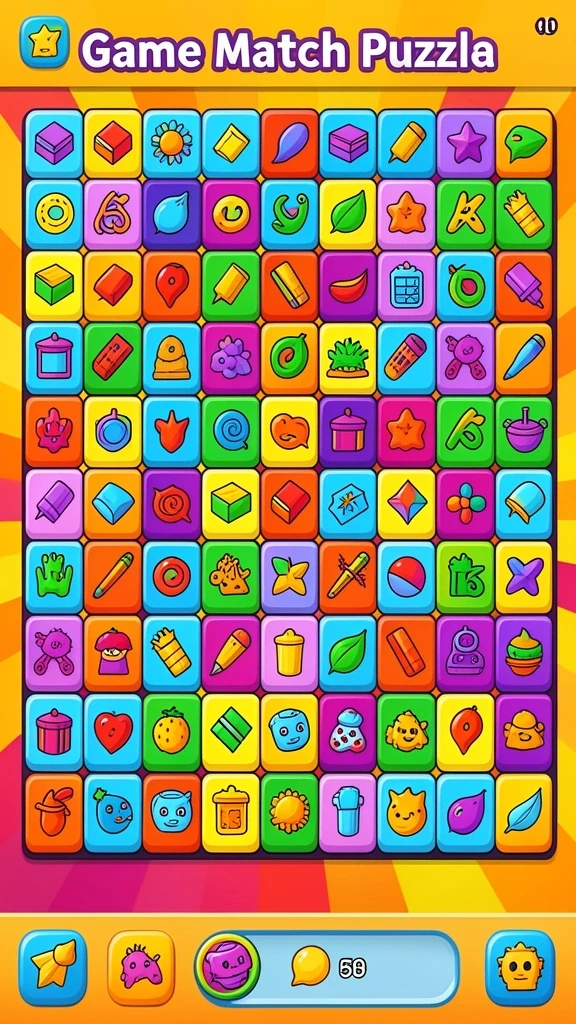
Task: Use the pink monster booster button
Action: point(141,967)
